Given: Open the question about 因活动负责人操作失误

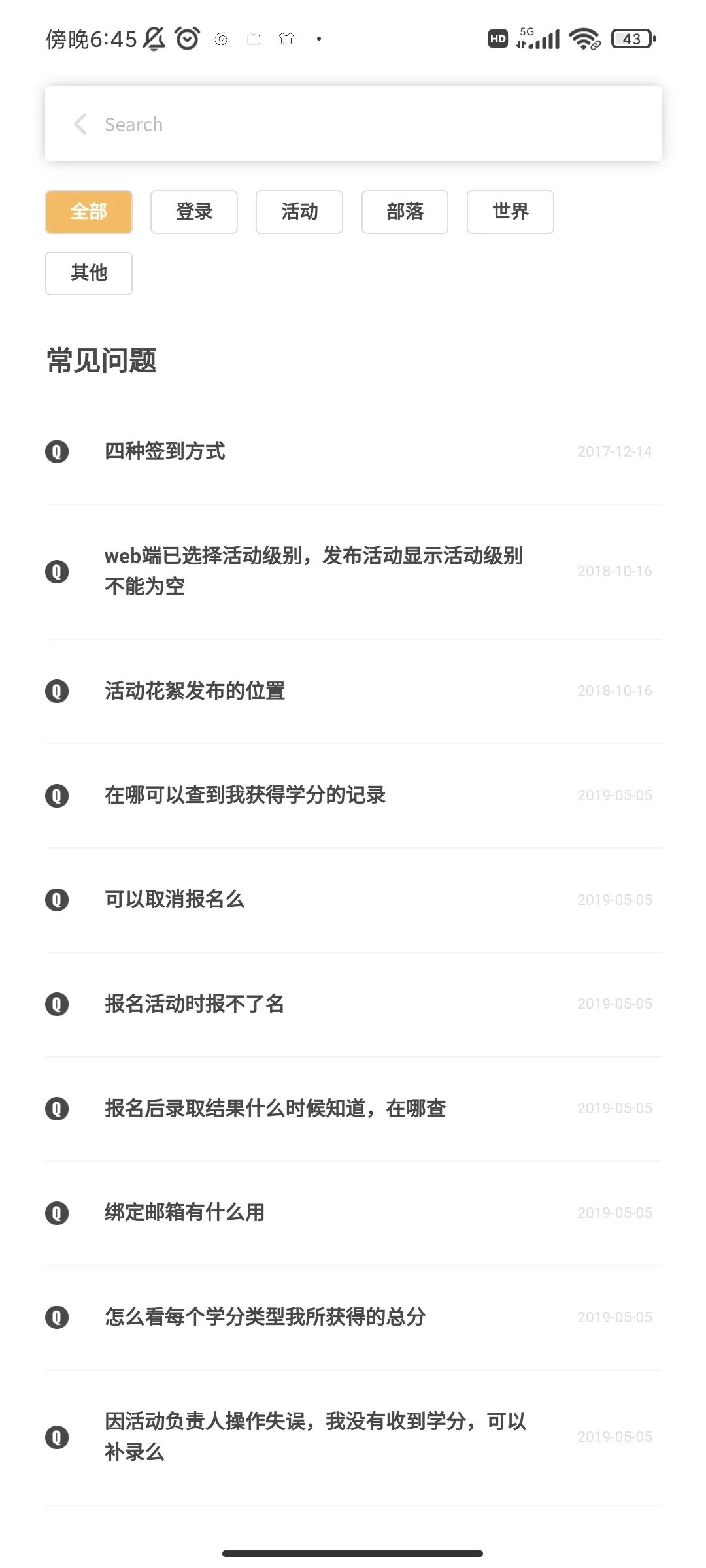Looking at the screenshot, I should (353, 1437).
